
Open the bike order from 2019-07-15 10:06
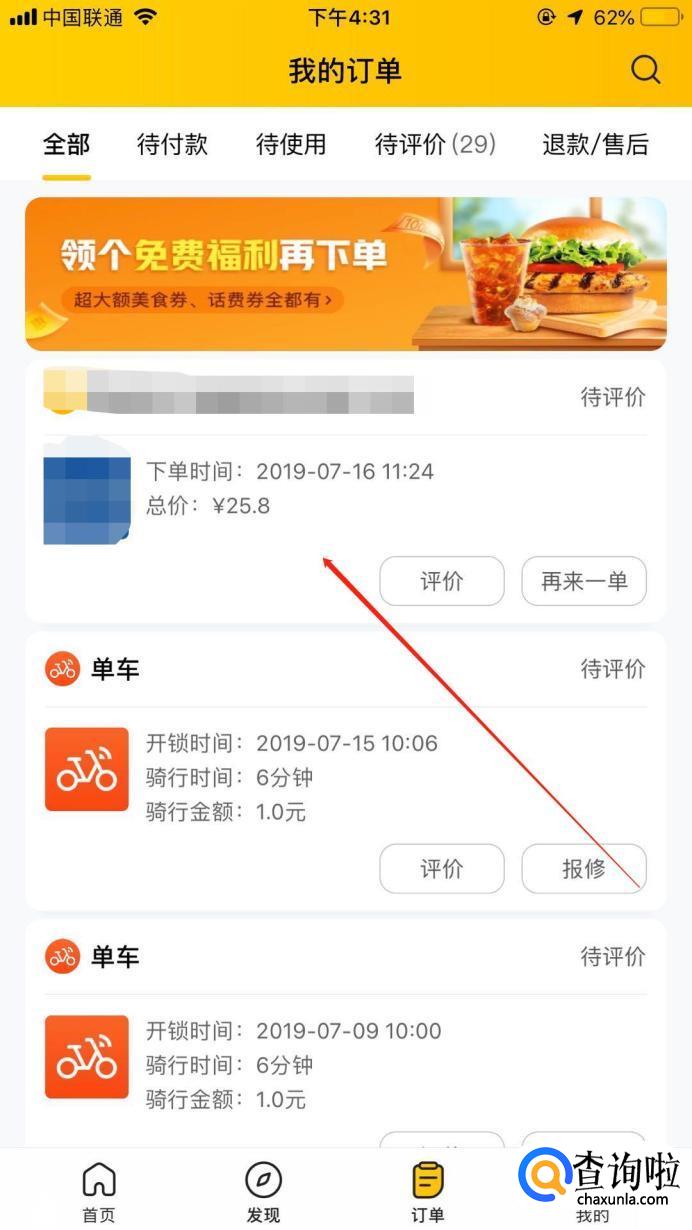290,777
